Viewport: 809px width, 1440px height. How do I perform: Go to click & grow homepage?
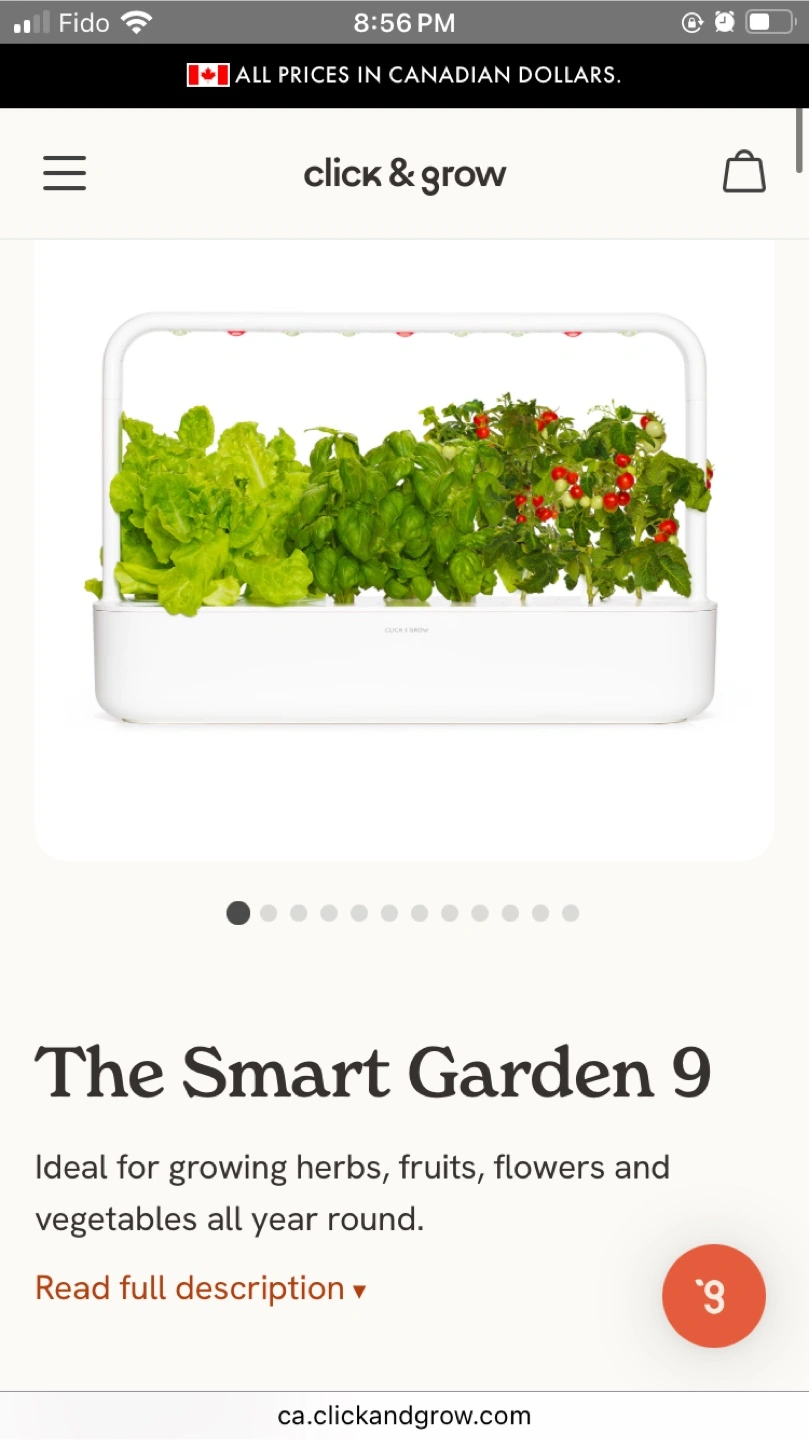tap(405, 174)
